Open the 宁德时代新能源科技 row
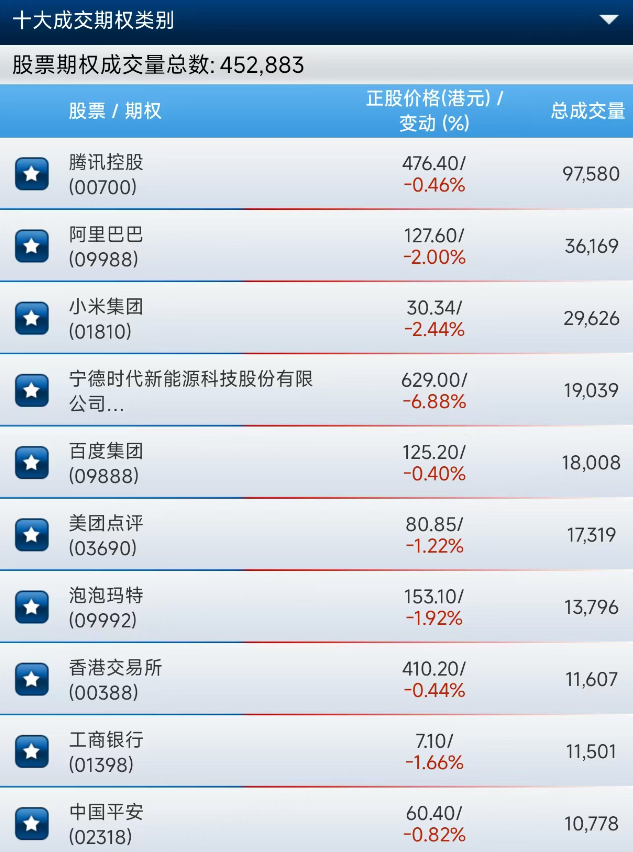 click(x=316, y=391)
